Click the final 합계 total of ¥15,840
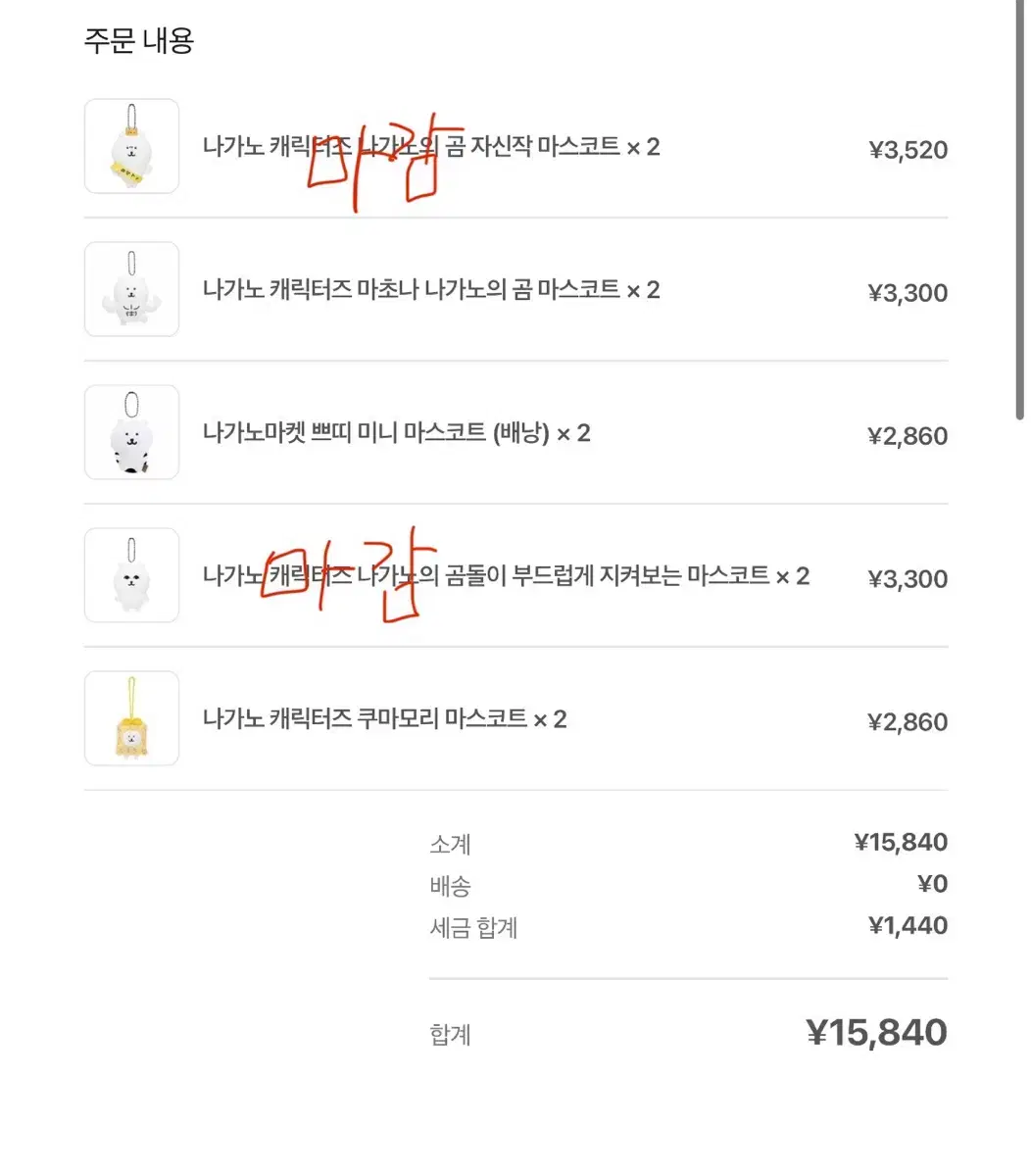This screenshot has height=1176, width=1031. pos(877,1032)
